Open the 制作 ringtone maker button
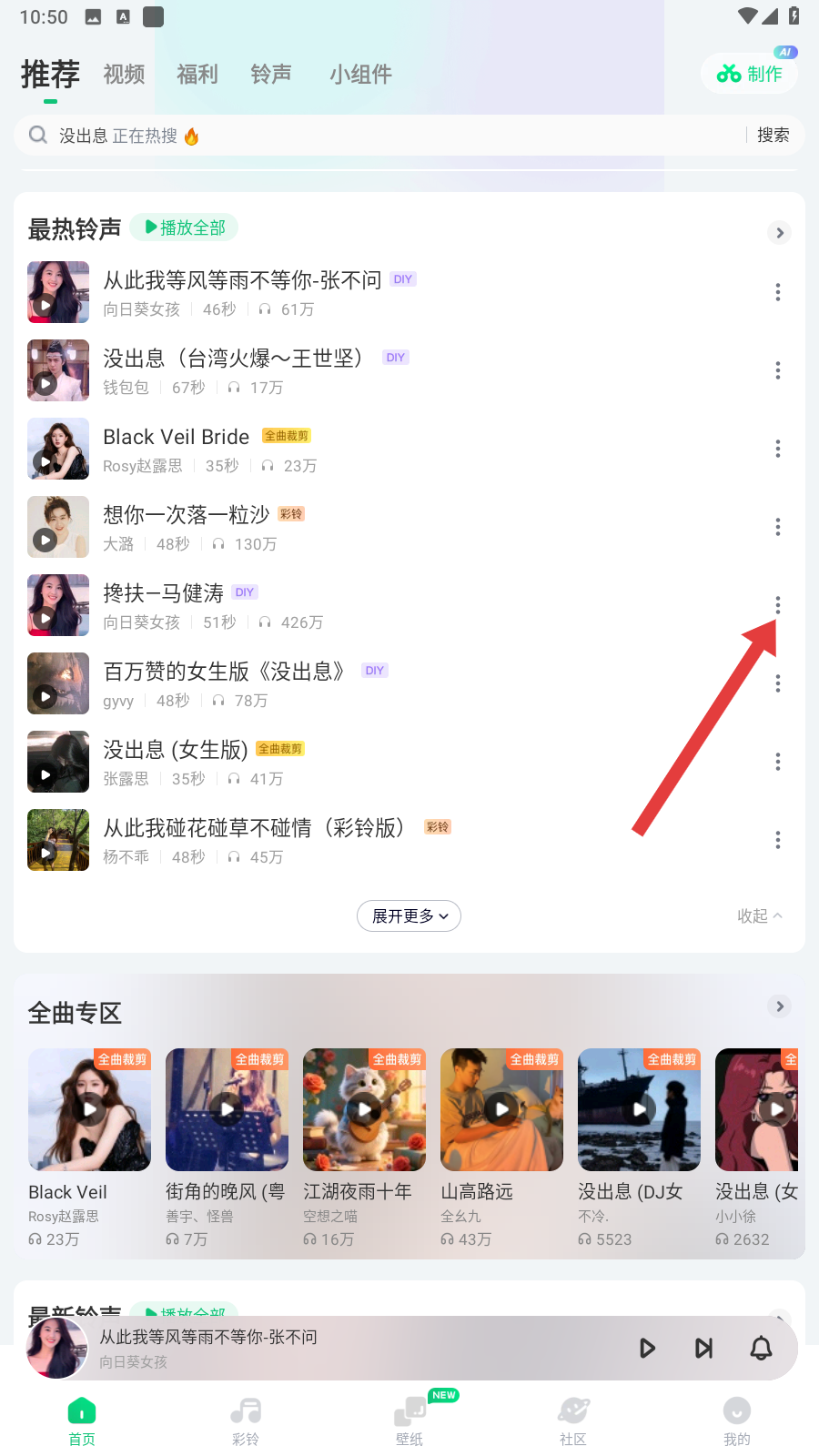The image size is (819, 1456). [x=749, y=74]
